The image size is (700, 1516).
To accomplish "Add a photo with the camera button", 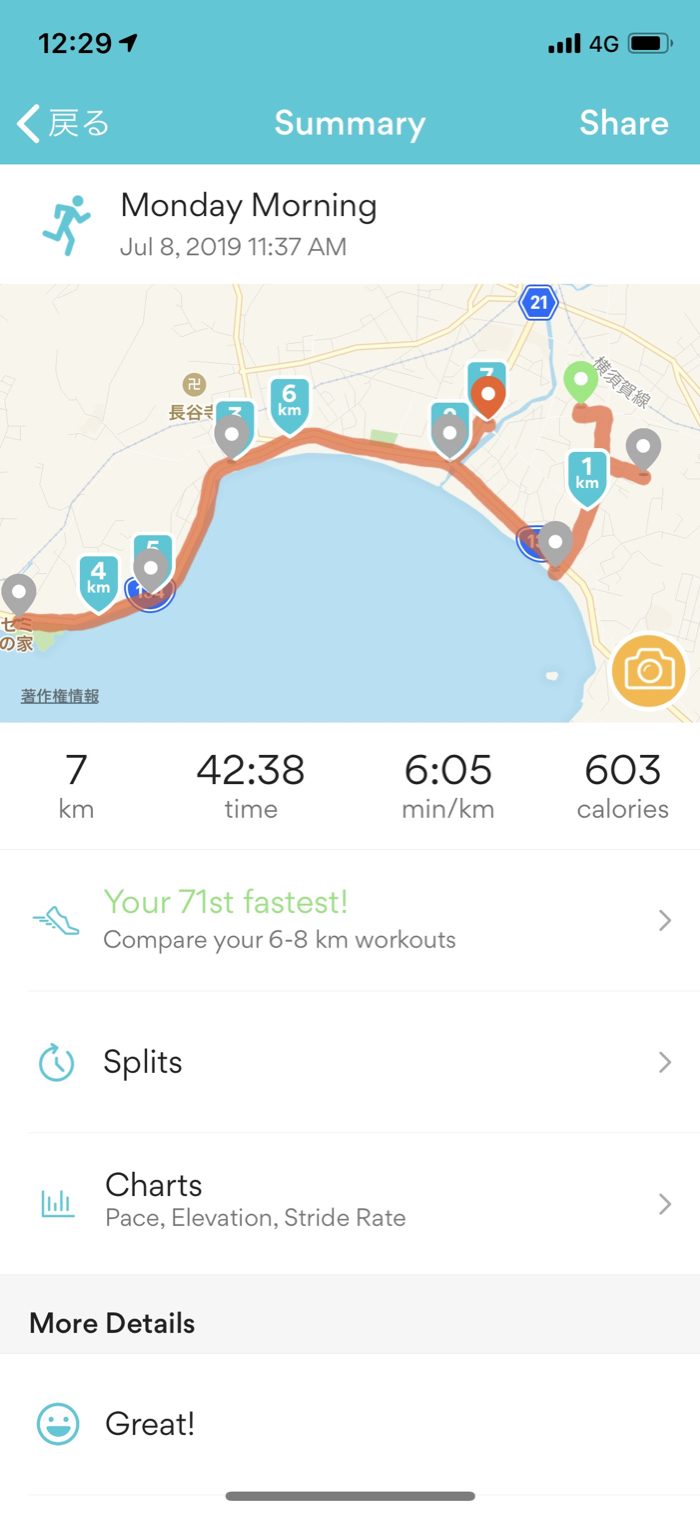I will click(x=649, y=670).
